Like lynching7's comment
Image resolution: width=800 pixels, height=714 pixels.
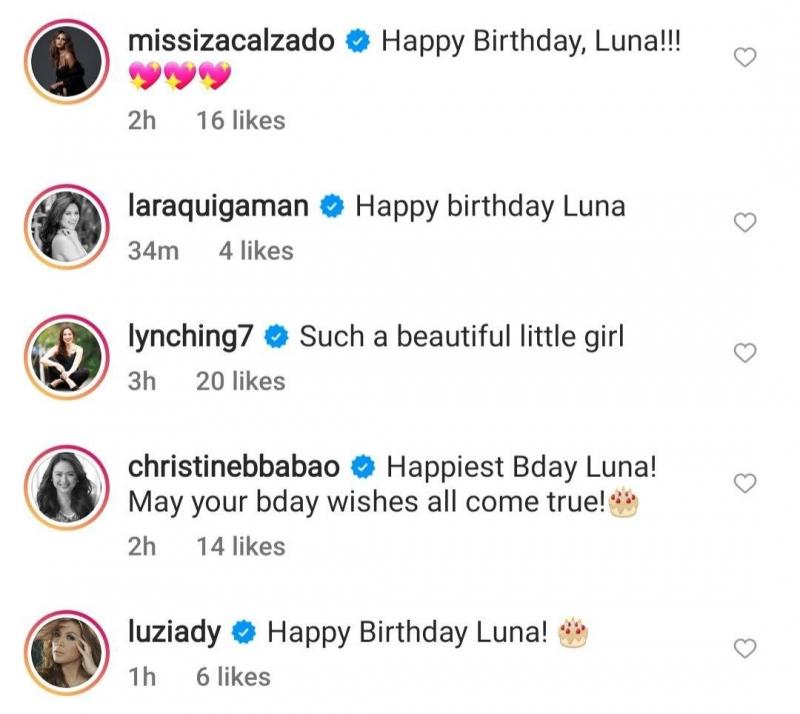(x=745, y=352)
